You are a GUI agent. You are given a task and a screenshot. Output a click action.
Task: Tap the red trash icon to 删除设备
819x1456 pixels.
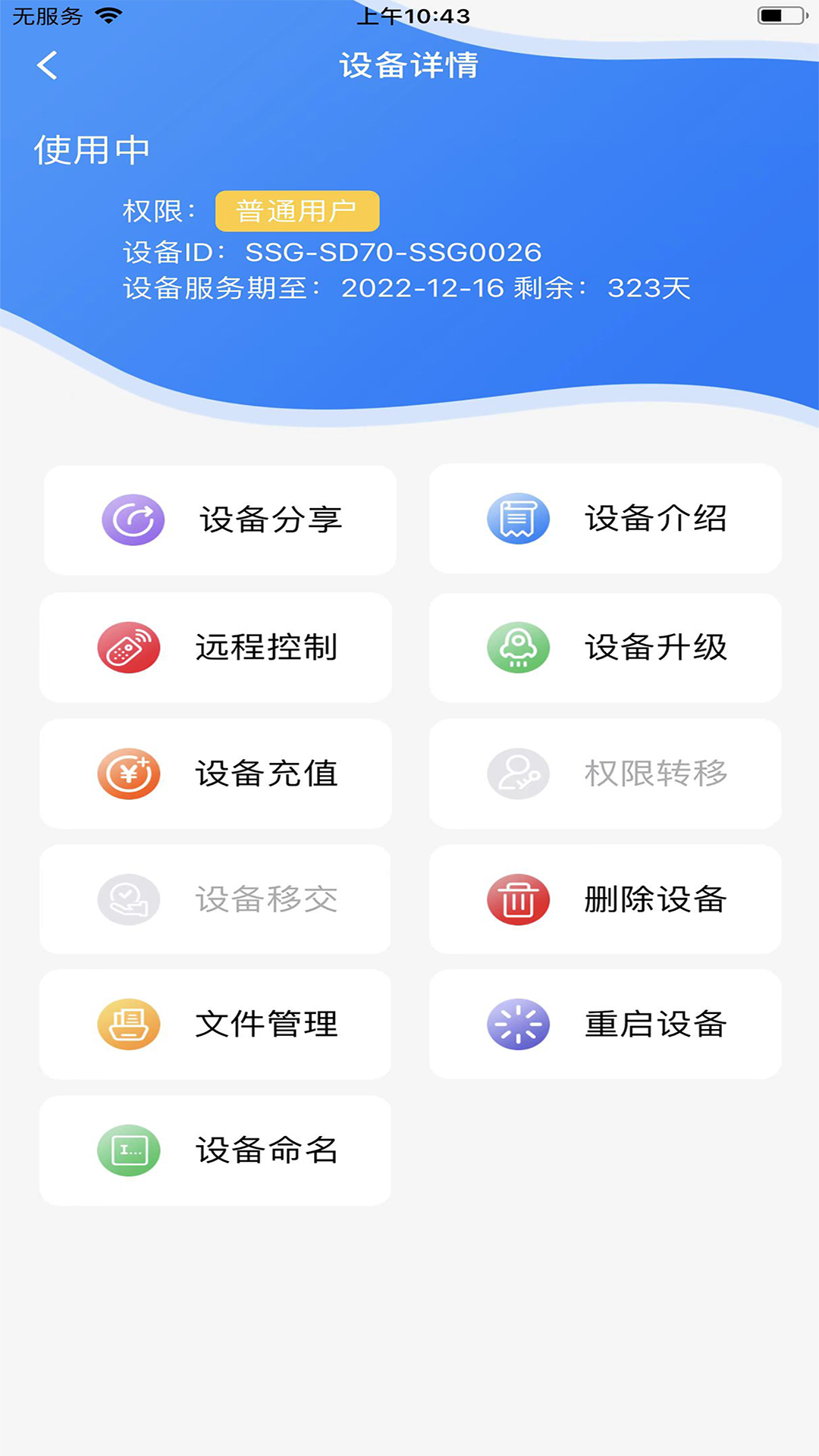coord(519,899)
